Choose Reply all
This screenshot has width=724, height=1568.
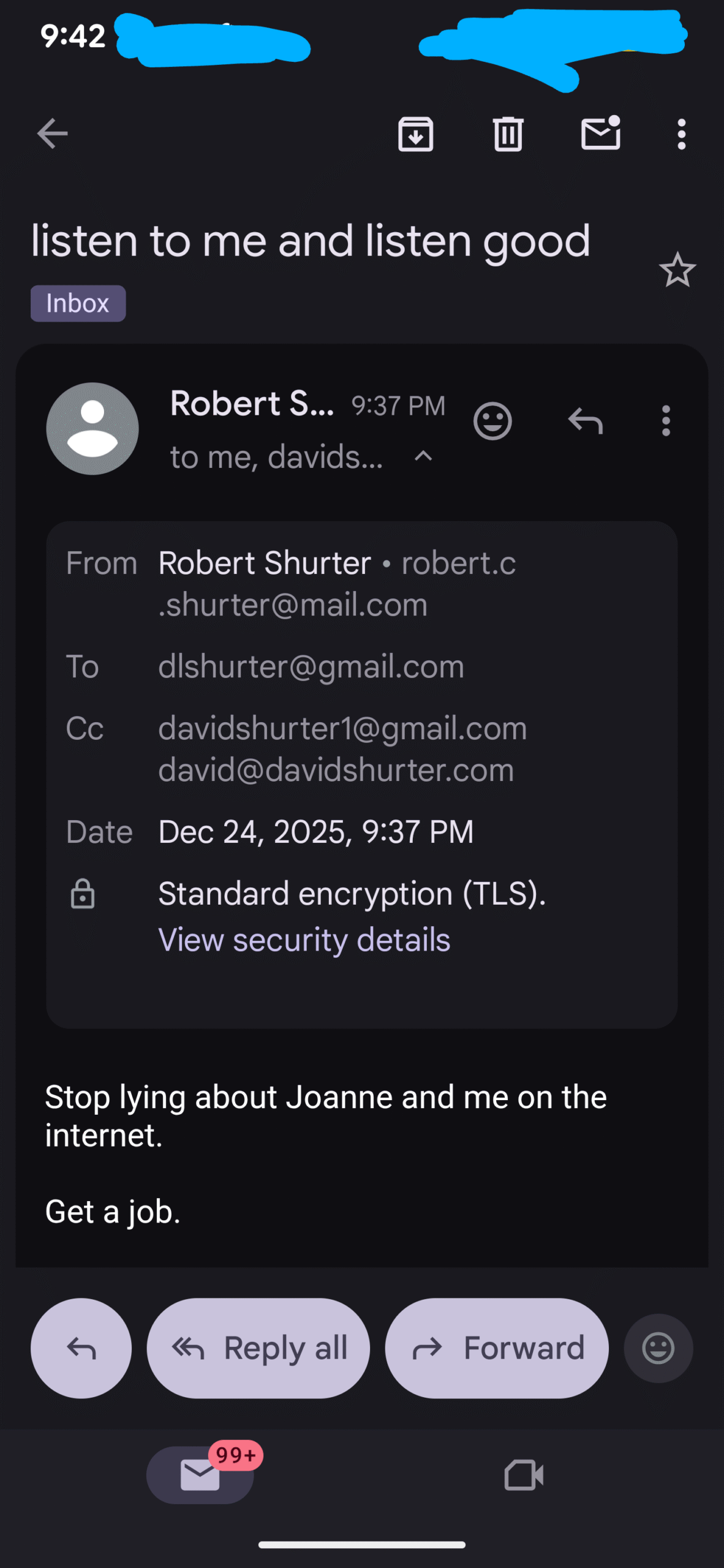258,1348
